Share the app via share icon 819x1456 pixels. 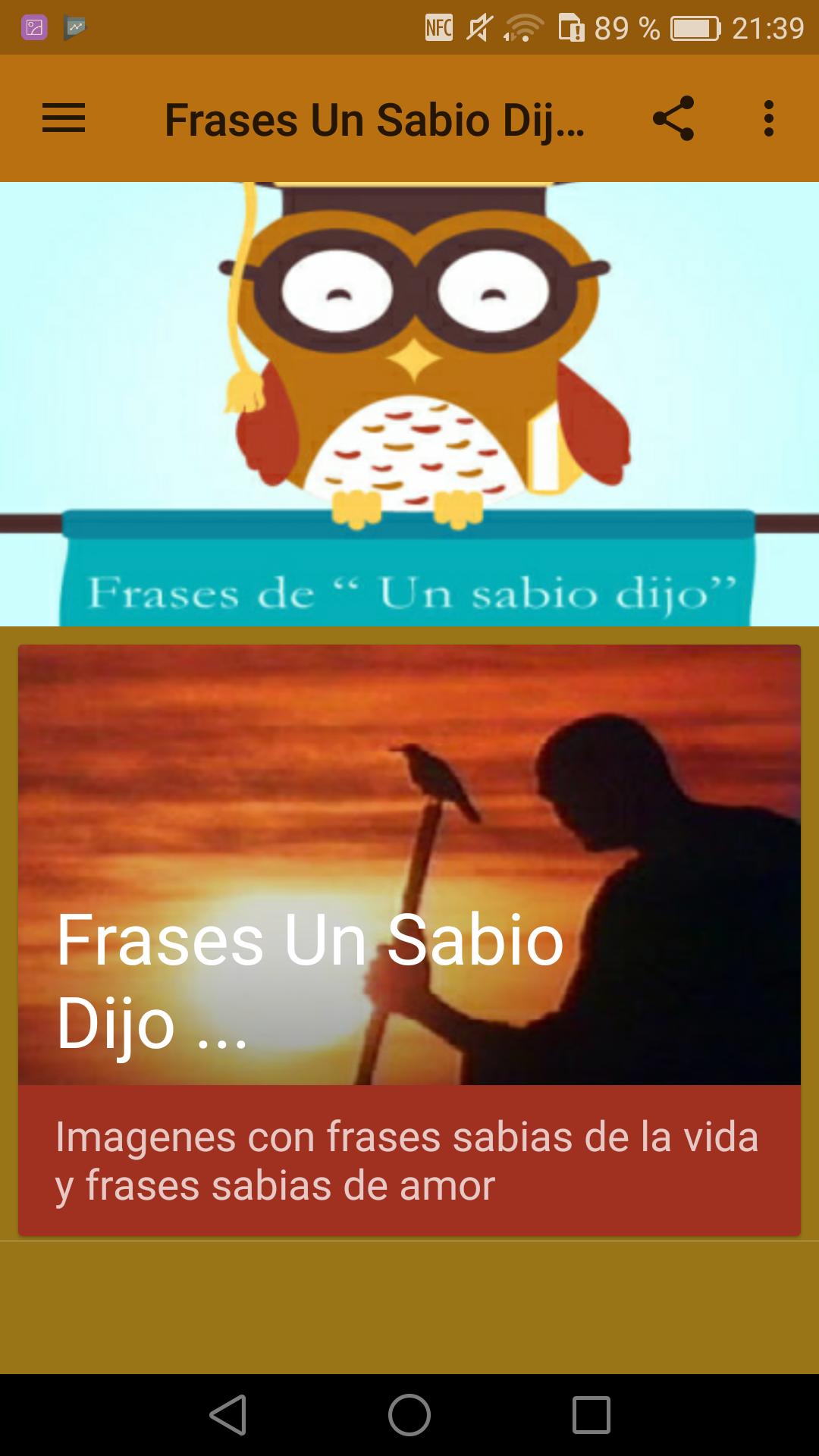pos(673,118)
